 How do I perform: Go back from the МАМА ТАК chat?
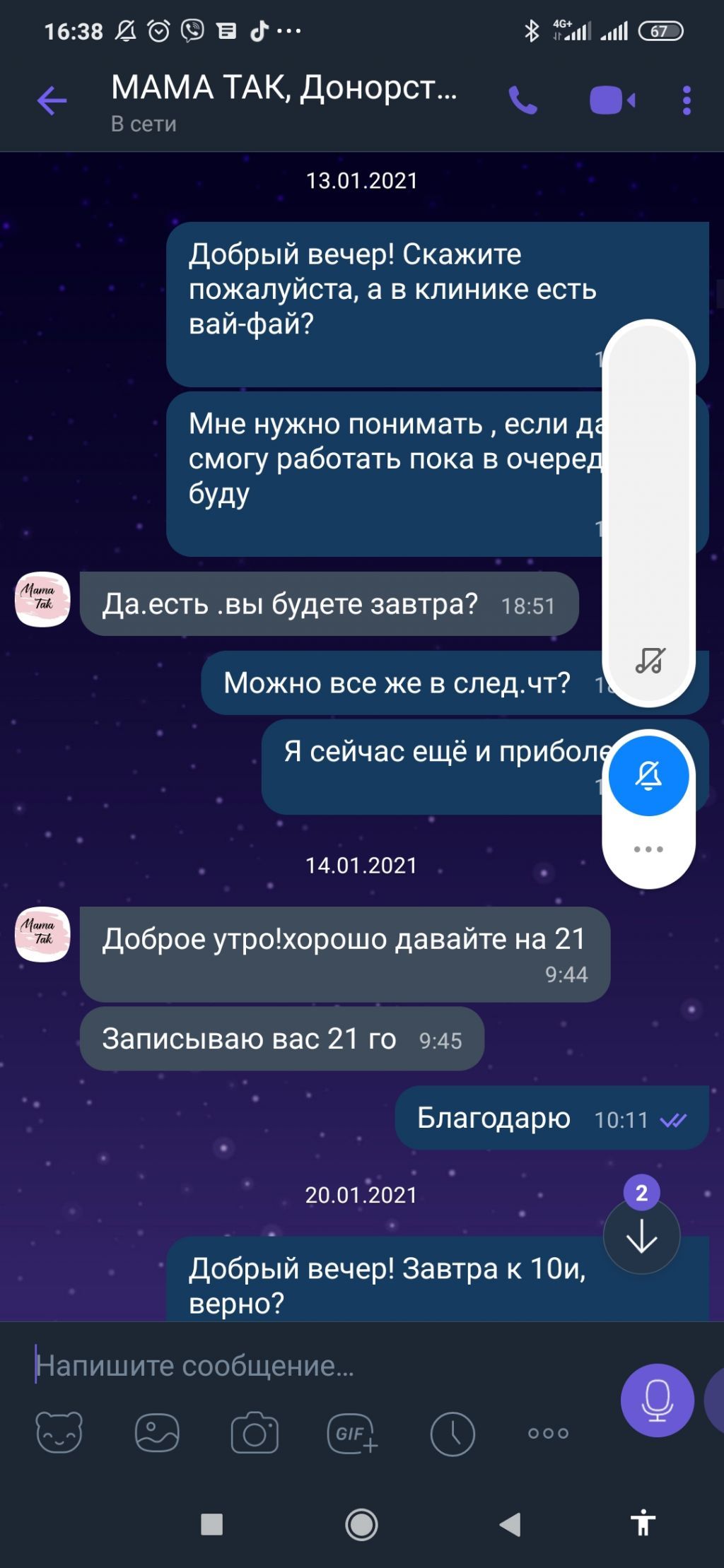click(x=52, y=101)
